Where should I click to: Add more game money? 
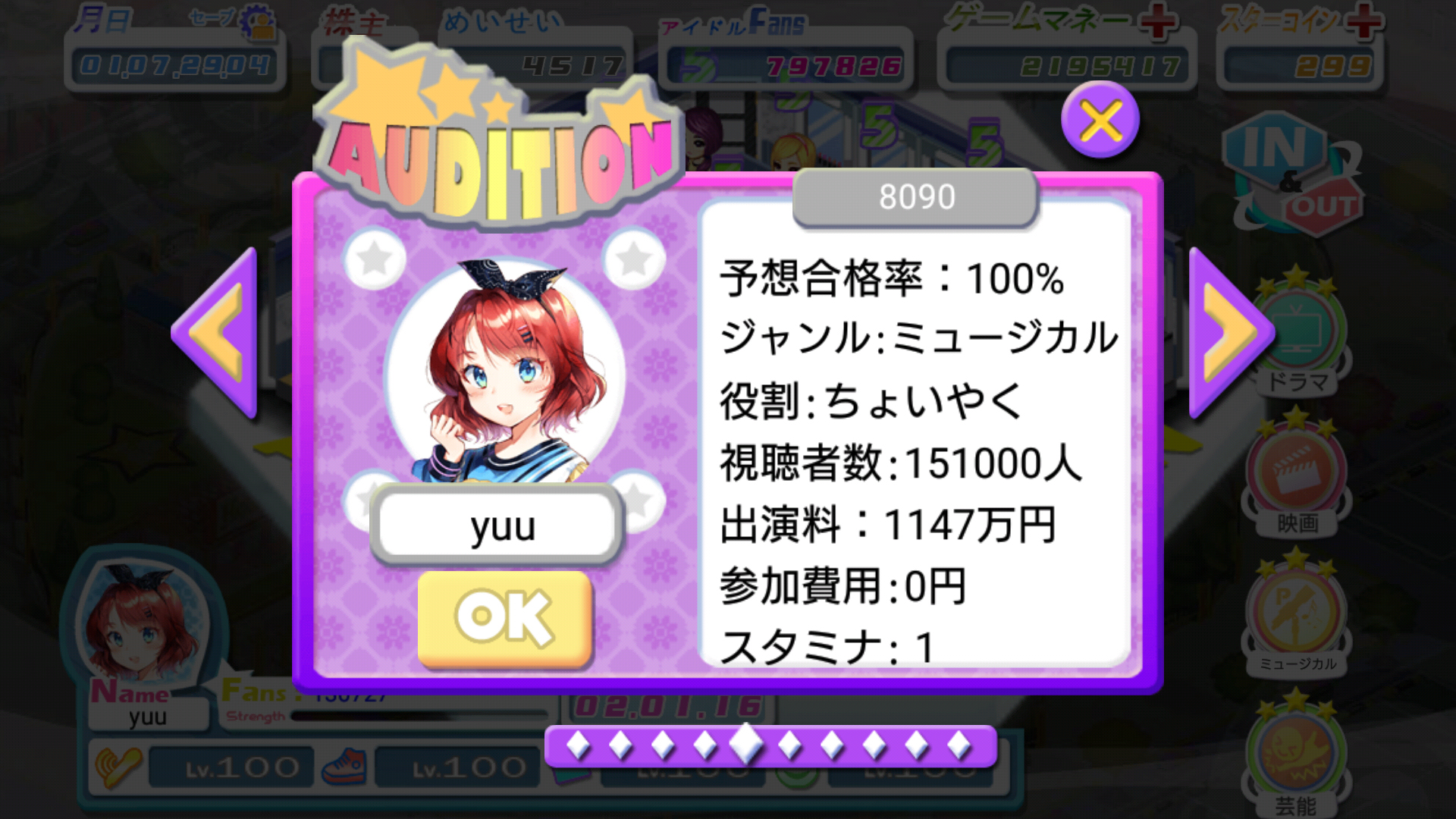point(1157,23)
